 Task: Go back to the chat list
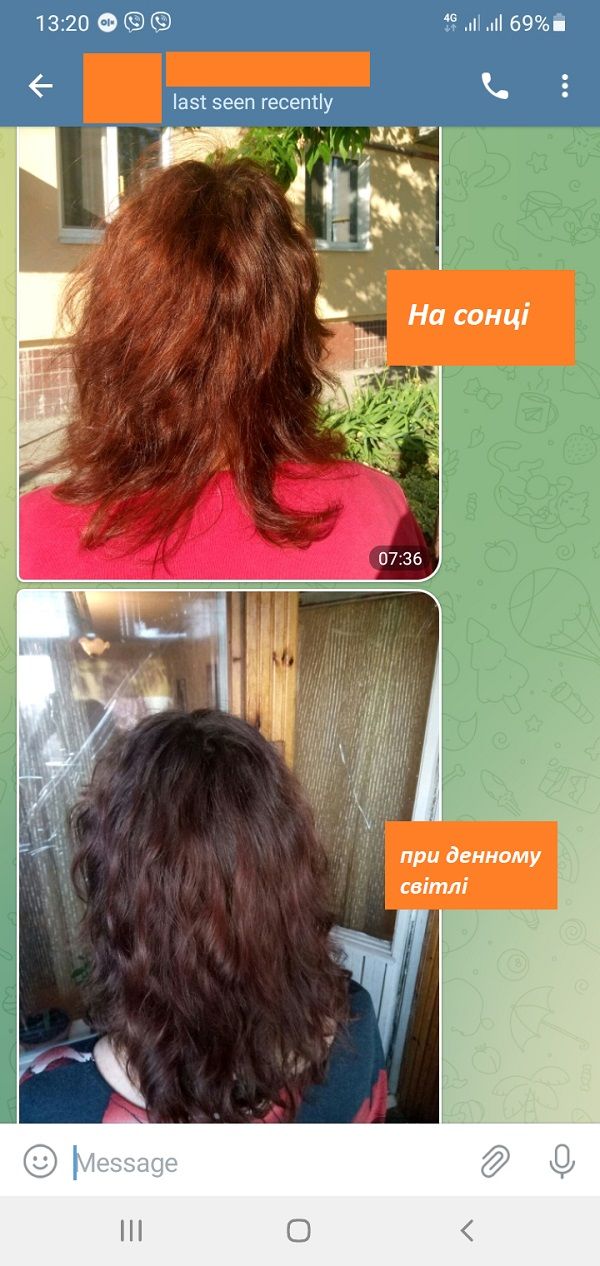pos(40,86)
